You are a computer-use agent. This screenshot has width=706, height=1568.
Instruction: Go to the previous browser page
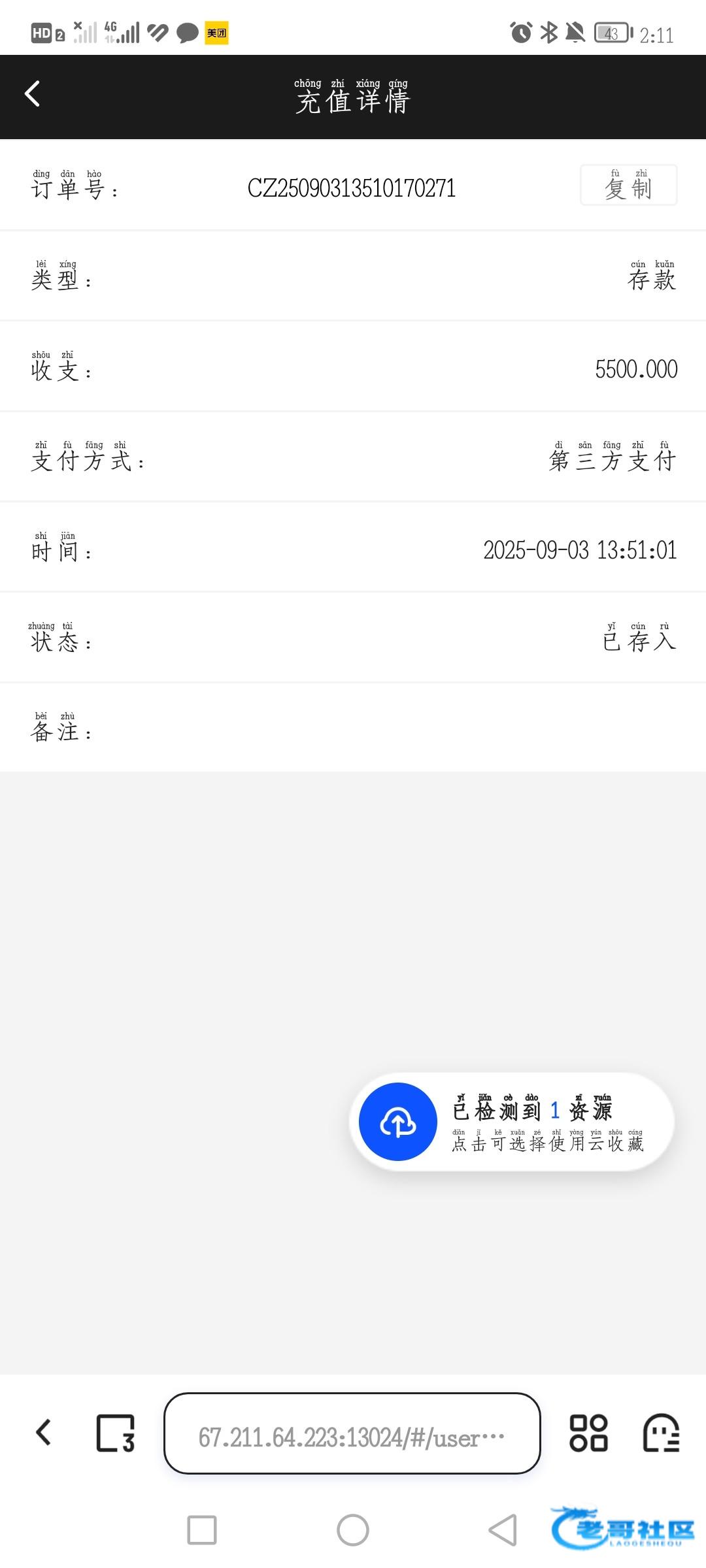pos(43,1433)
